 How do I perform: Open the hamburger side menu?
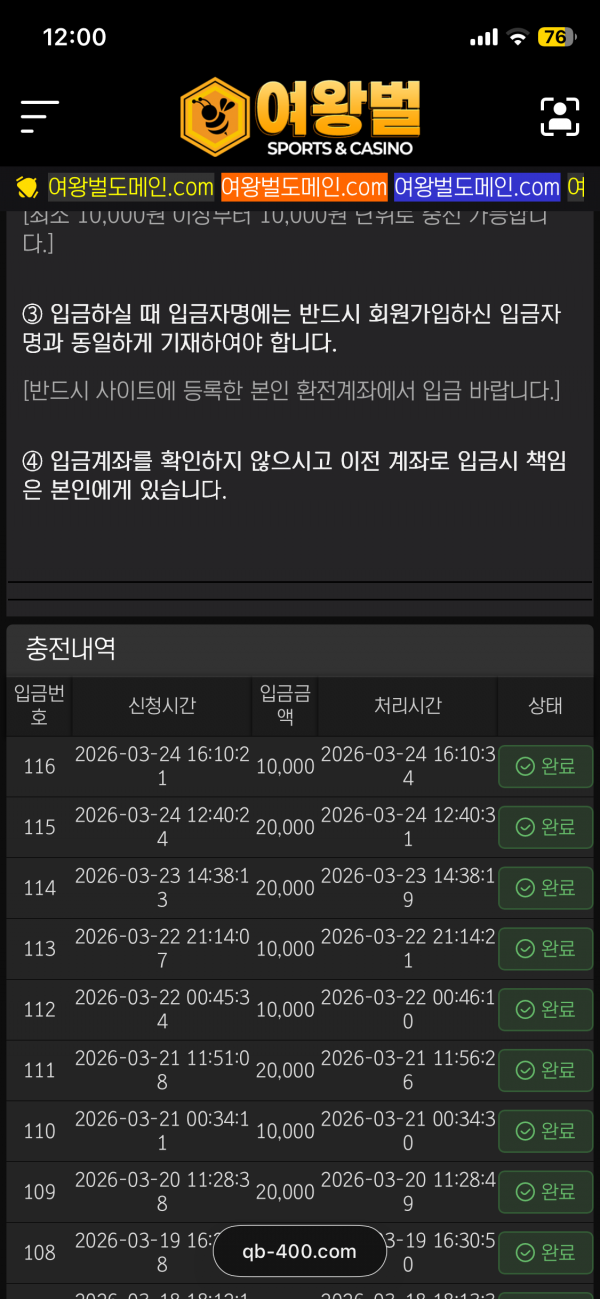coord(40,117)
